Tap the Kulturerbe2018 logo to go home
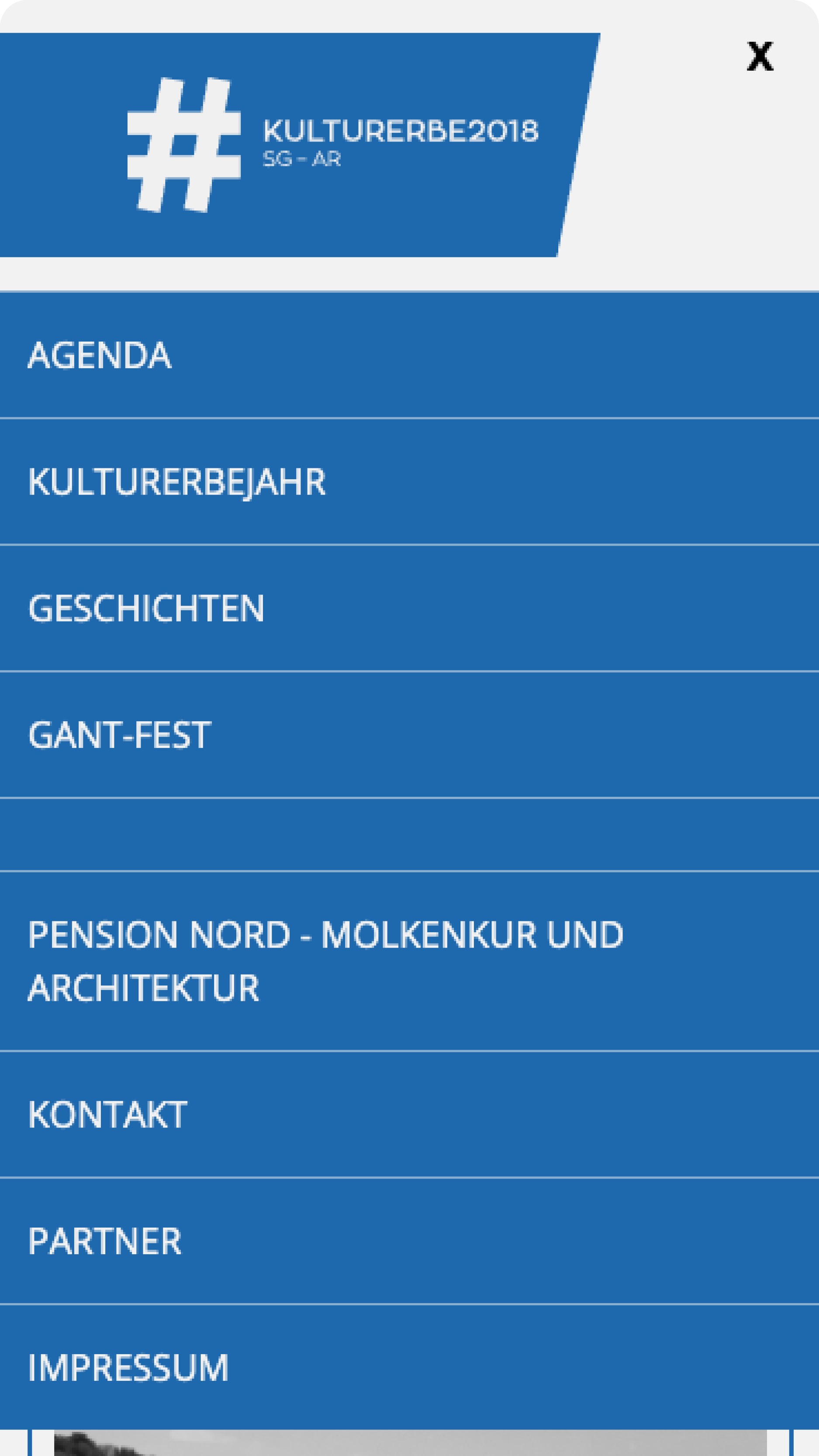 300,145
